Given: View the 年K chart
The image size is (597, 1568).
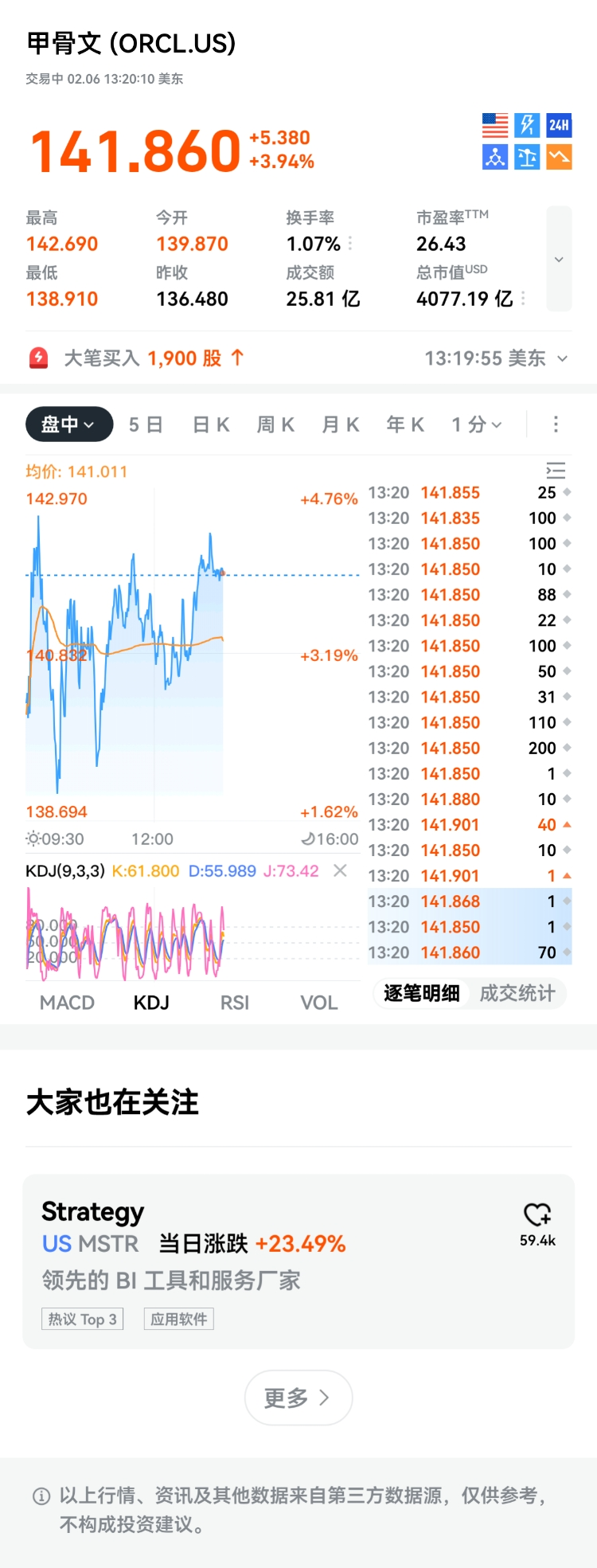Looking at the screenshot, I should [x=404, y=424].
